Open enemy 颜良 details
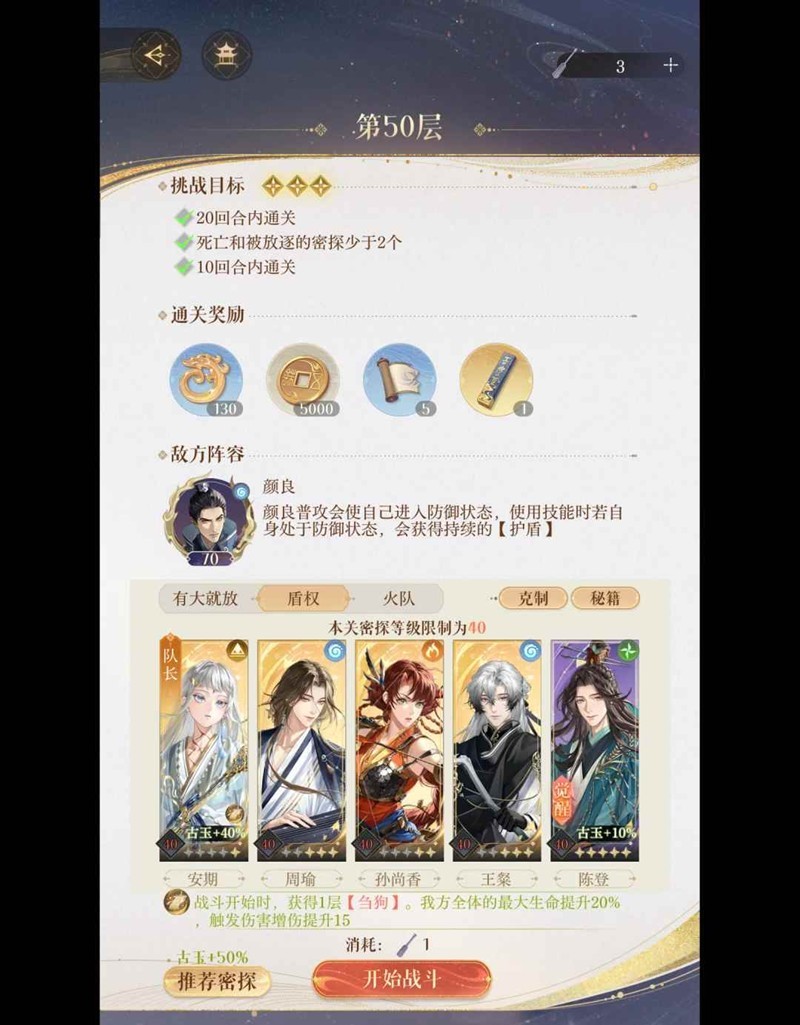 (x=208, y=521)
